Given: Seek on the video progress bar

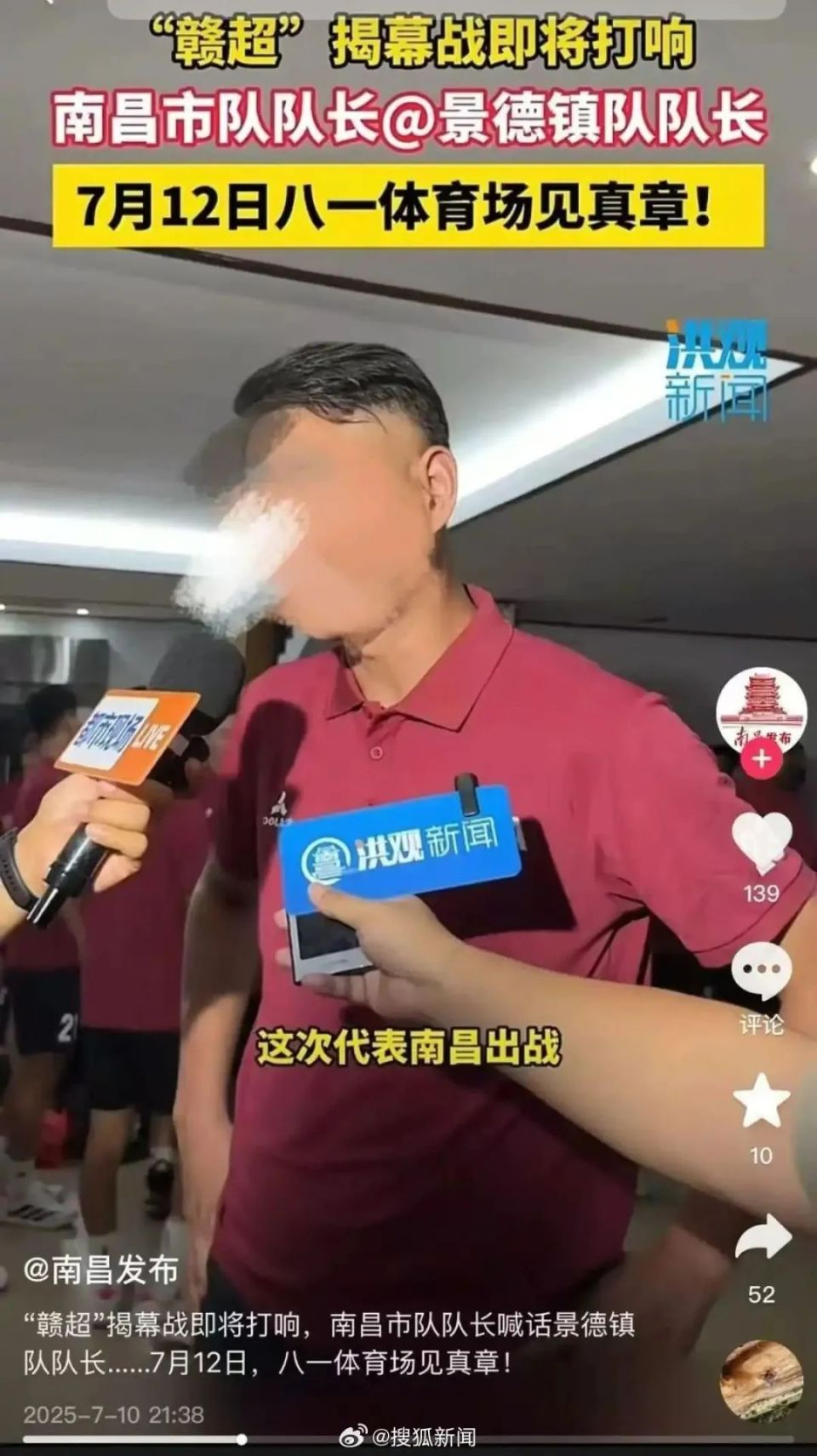Looking at the screenshot, I should click(242, 1440).
